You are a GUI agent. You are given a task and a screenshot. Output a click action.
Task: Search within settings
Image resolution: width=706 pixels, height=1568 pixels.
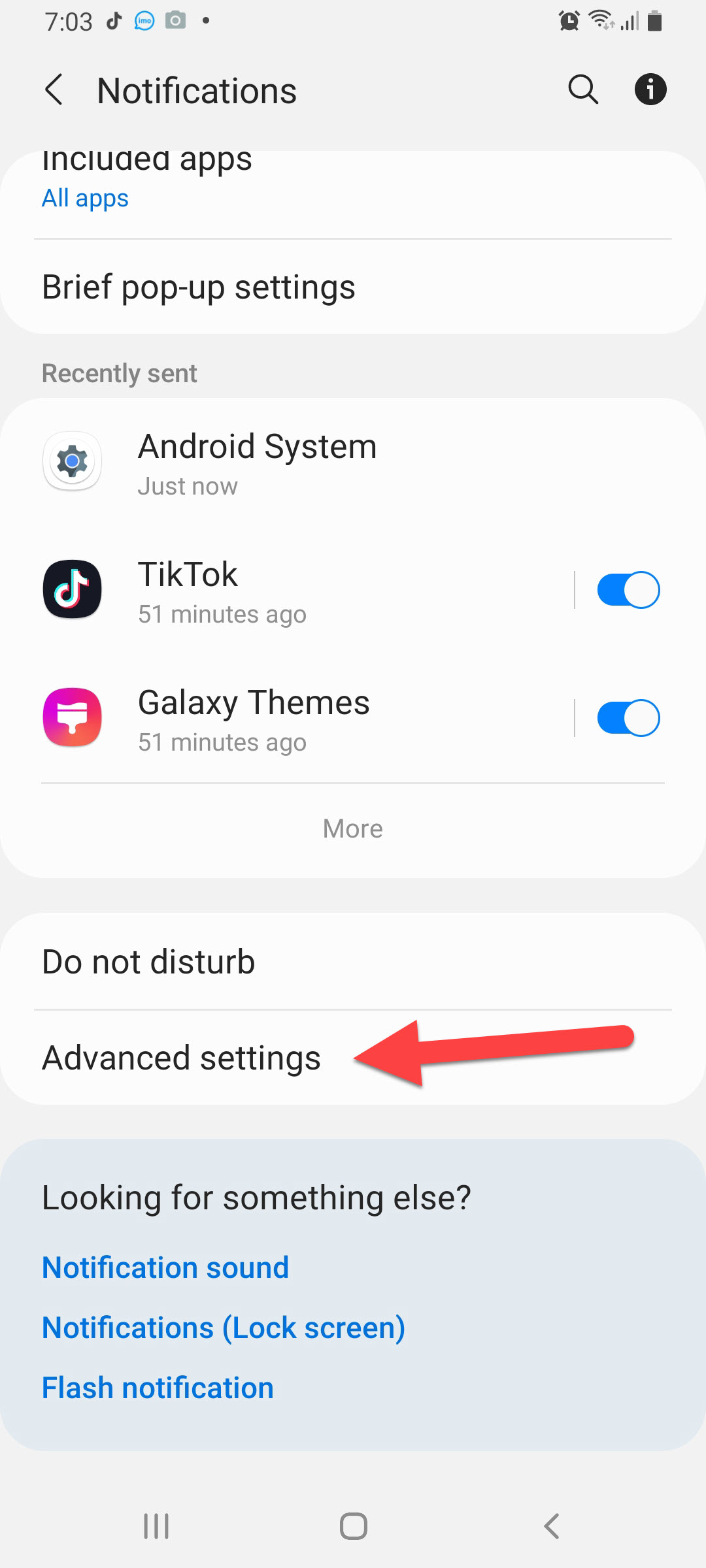click(582, 90)
